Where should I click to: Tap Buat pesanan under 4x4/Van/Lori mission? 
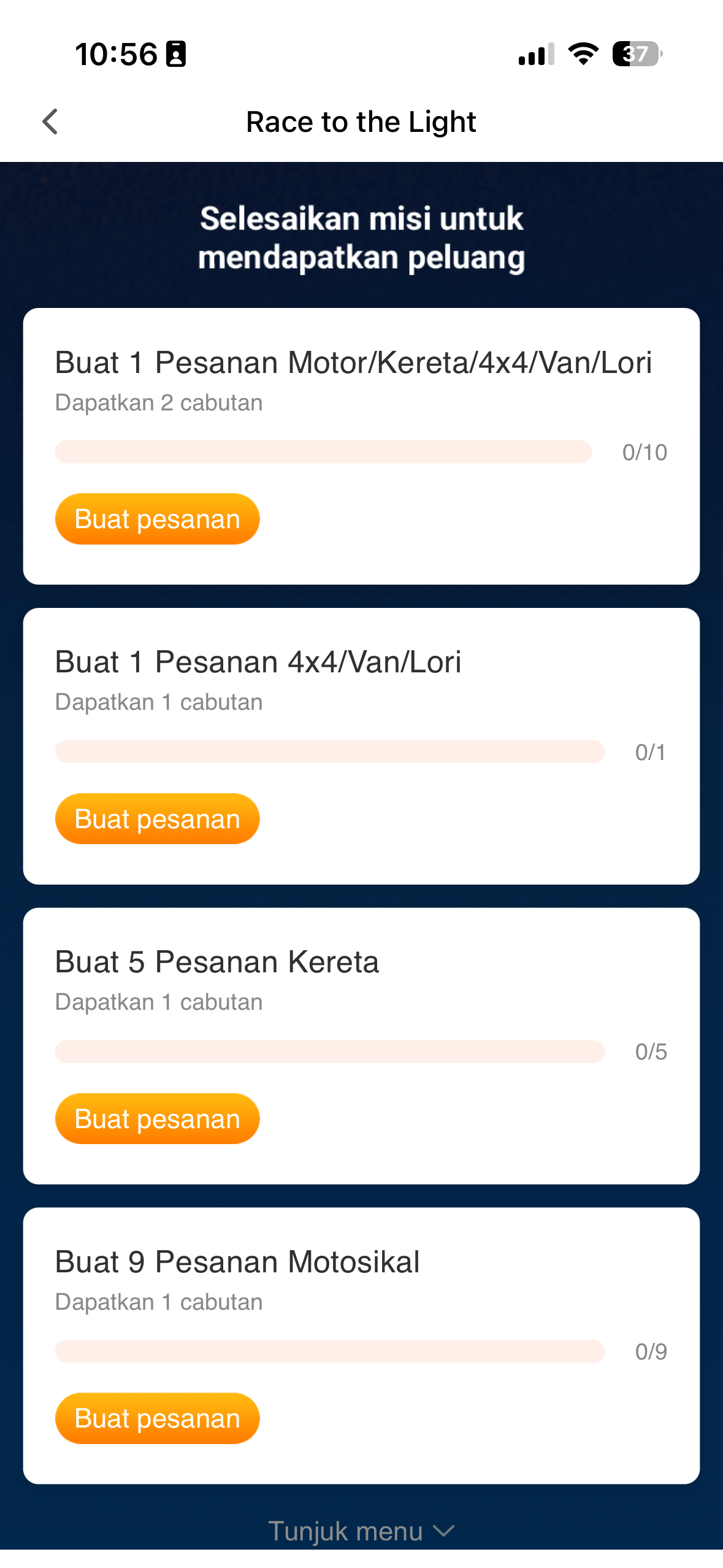pos(158,819)
